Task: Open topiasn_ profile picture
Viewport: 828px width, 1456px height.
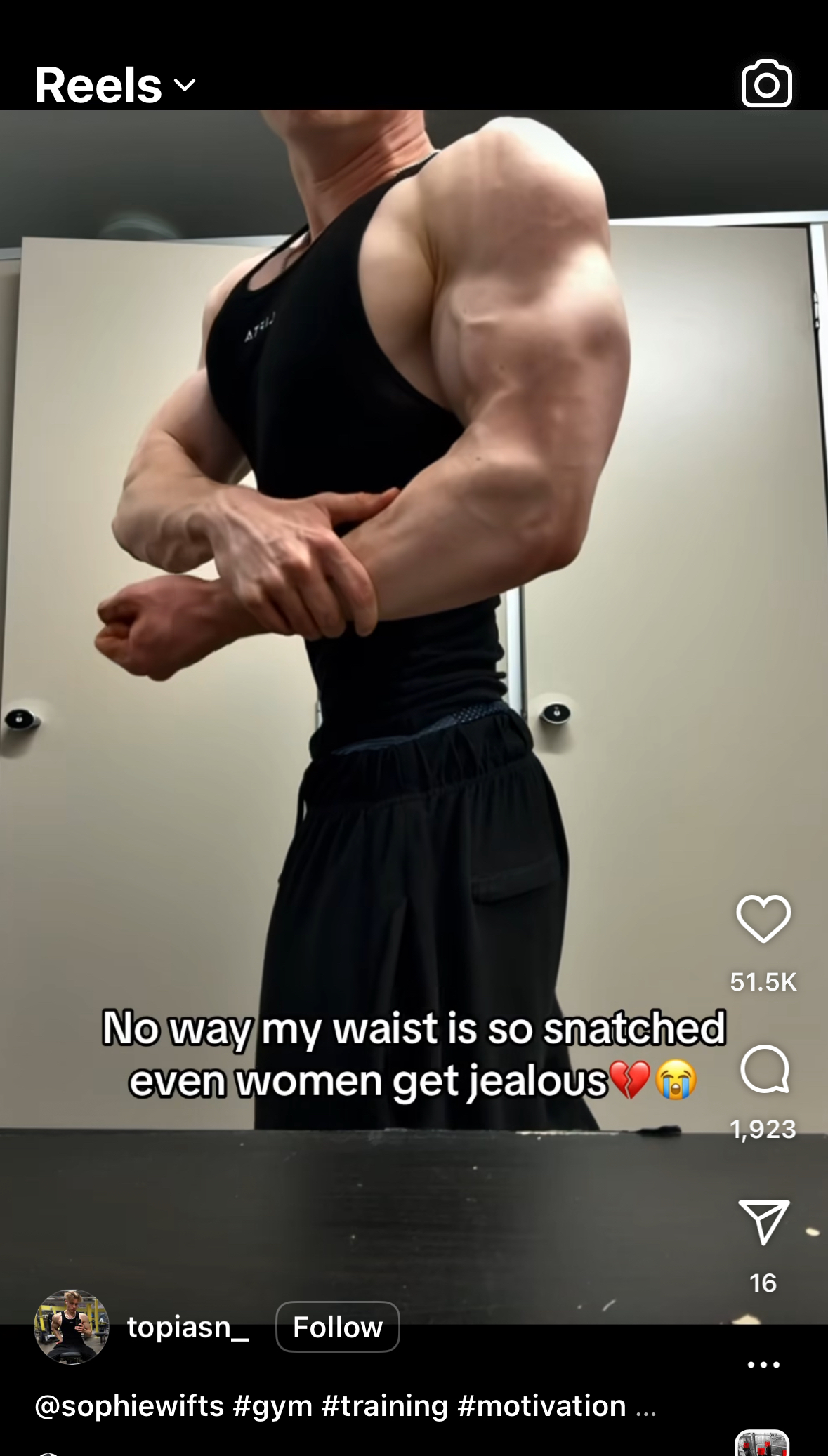Action: (72, 1327)
